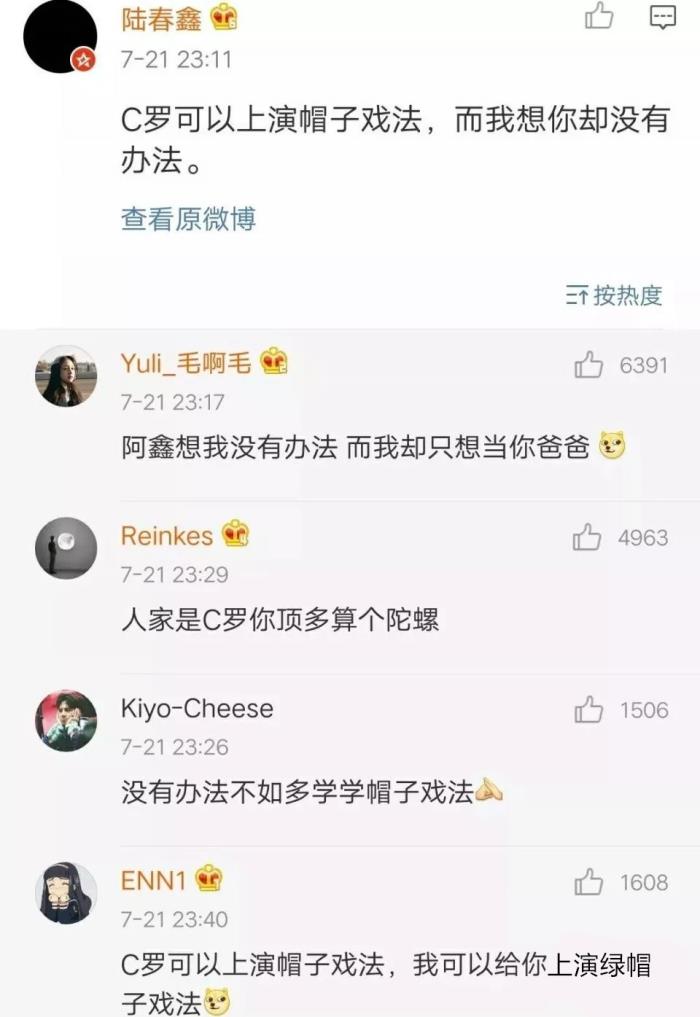
Task: Give a thumbs up to Kiyo-Cheese's comment
Action: (x=589, y=710)
